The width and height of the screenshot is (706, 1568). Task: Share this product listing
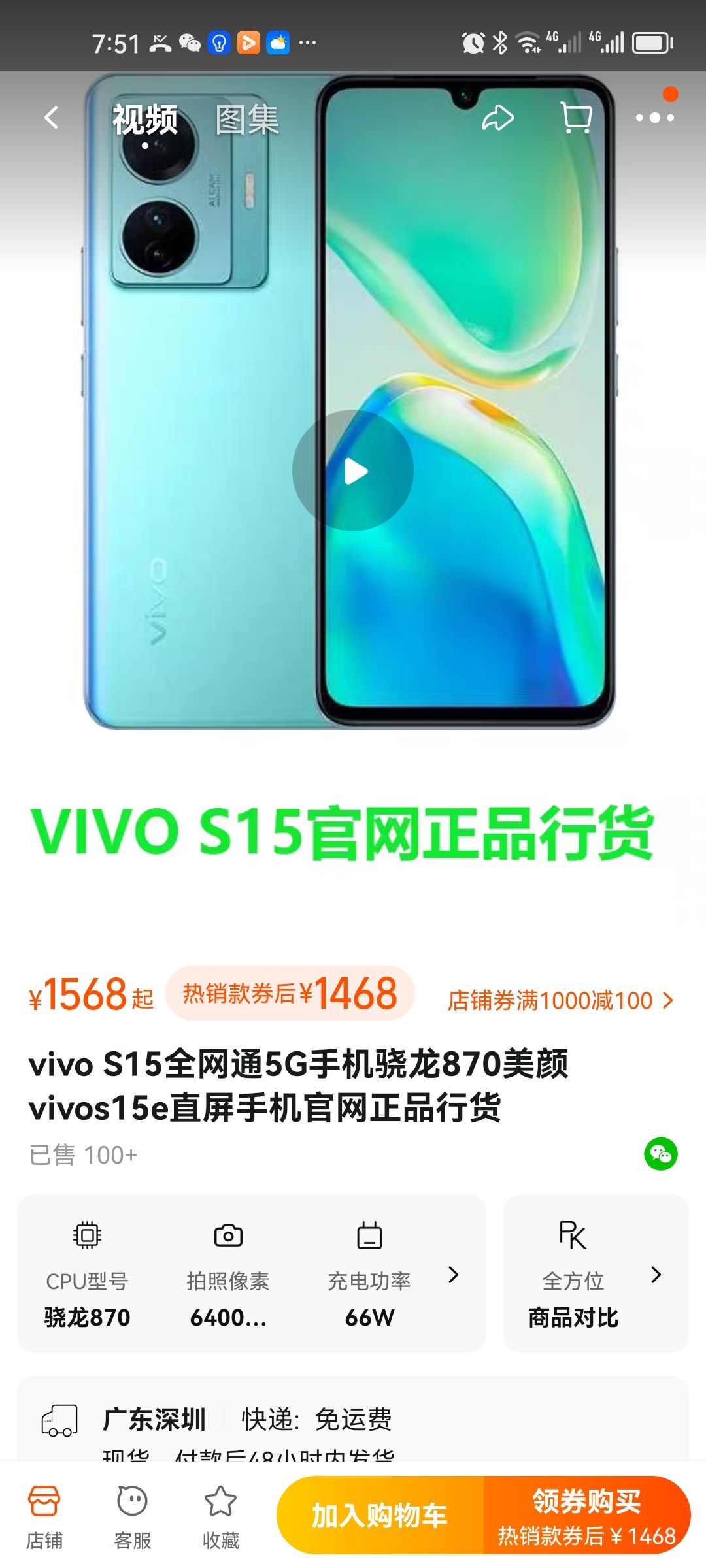pos(497,118)
